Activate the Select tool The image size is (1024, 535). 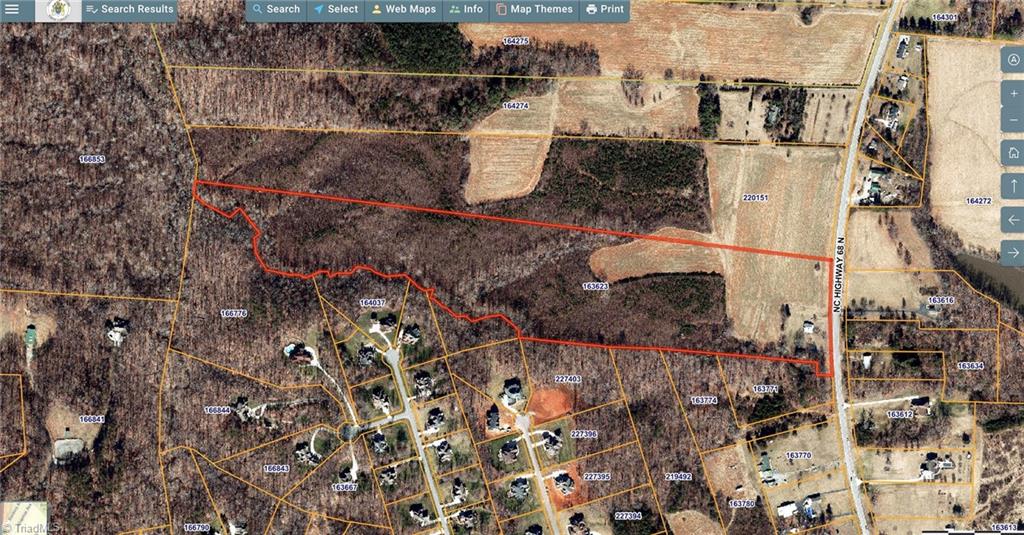pyautogui.click(x=335, y=10)
